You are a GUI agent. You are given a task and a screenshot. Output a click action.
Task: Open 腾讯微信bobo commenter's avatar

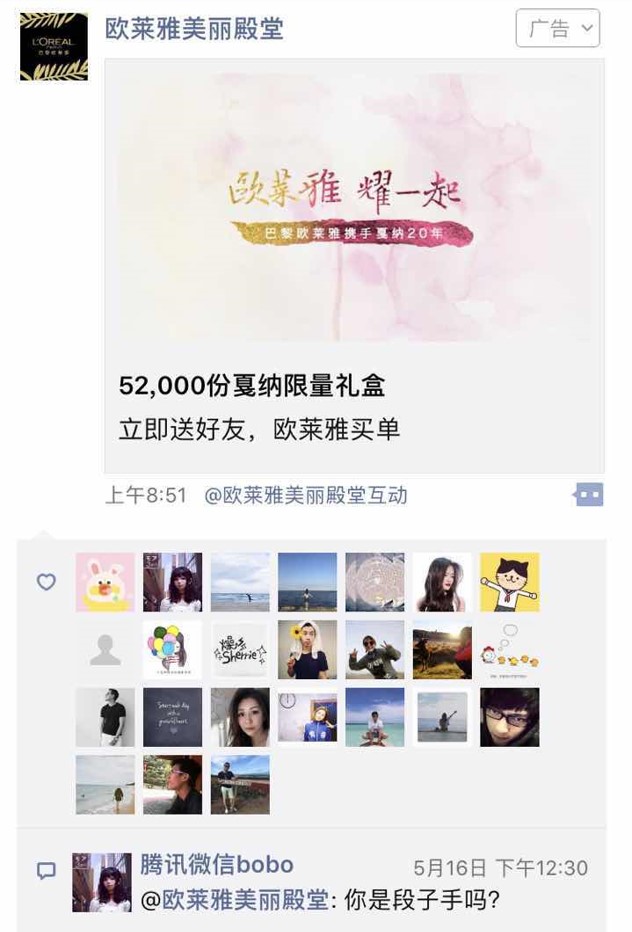click(x=101, y=882)
